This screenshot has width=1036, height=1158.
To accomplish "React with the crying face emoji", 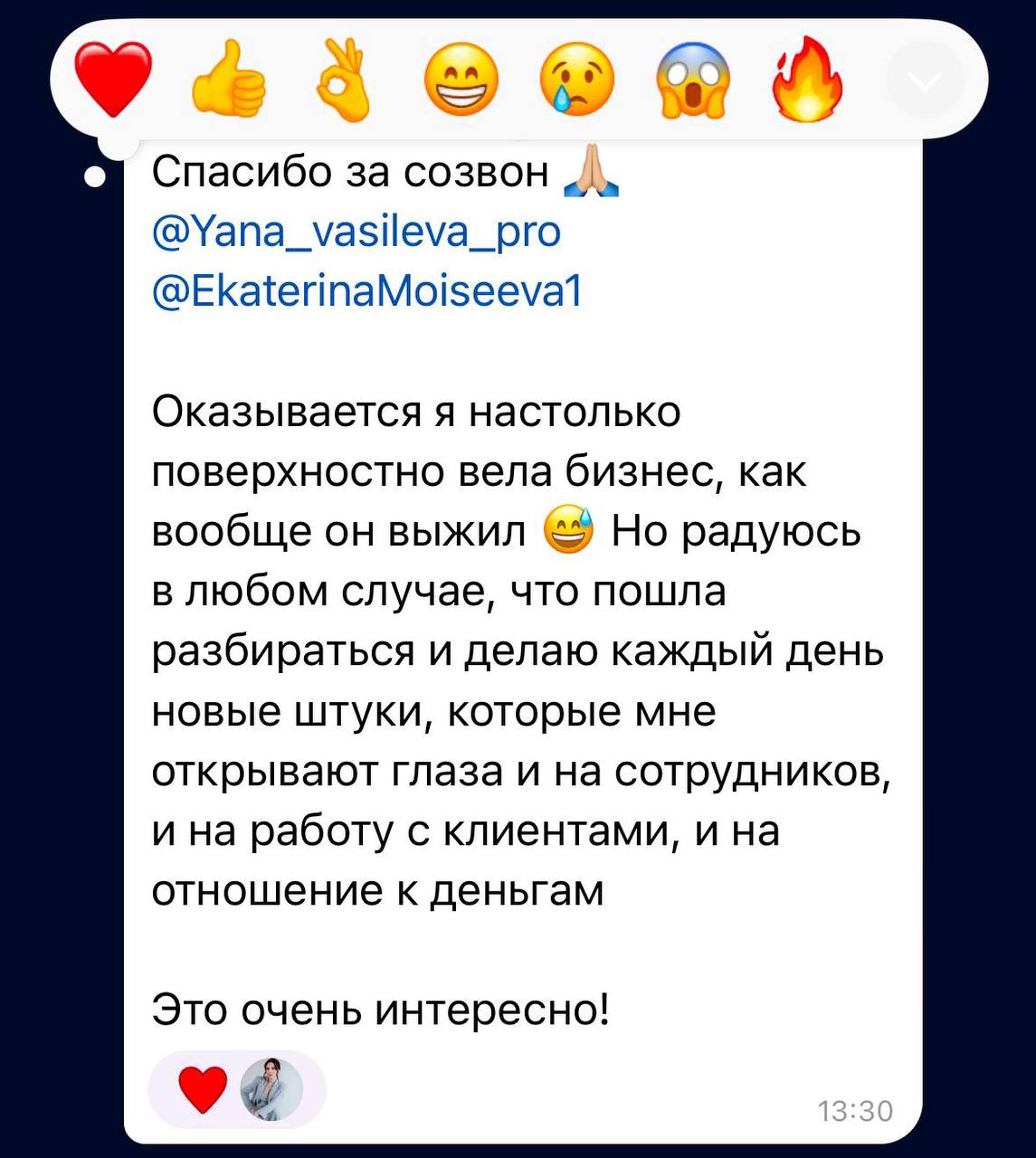I will 577,80.
